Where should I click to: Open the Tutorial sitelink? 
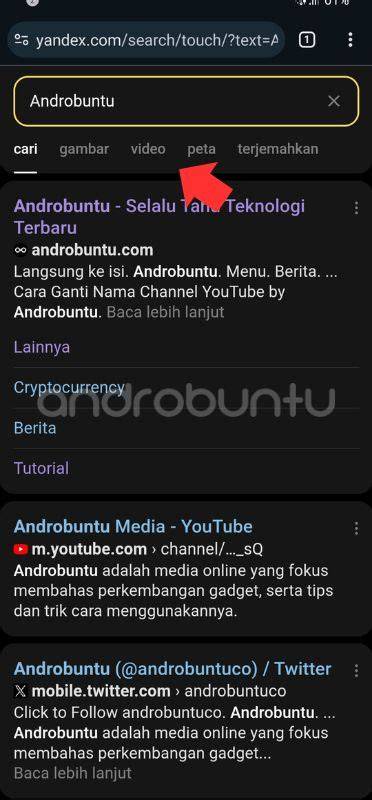point(41,468)
